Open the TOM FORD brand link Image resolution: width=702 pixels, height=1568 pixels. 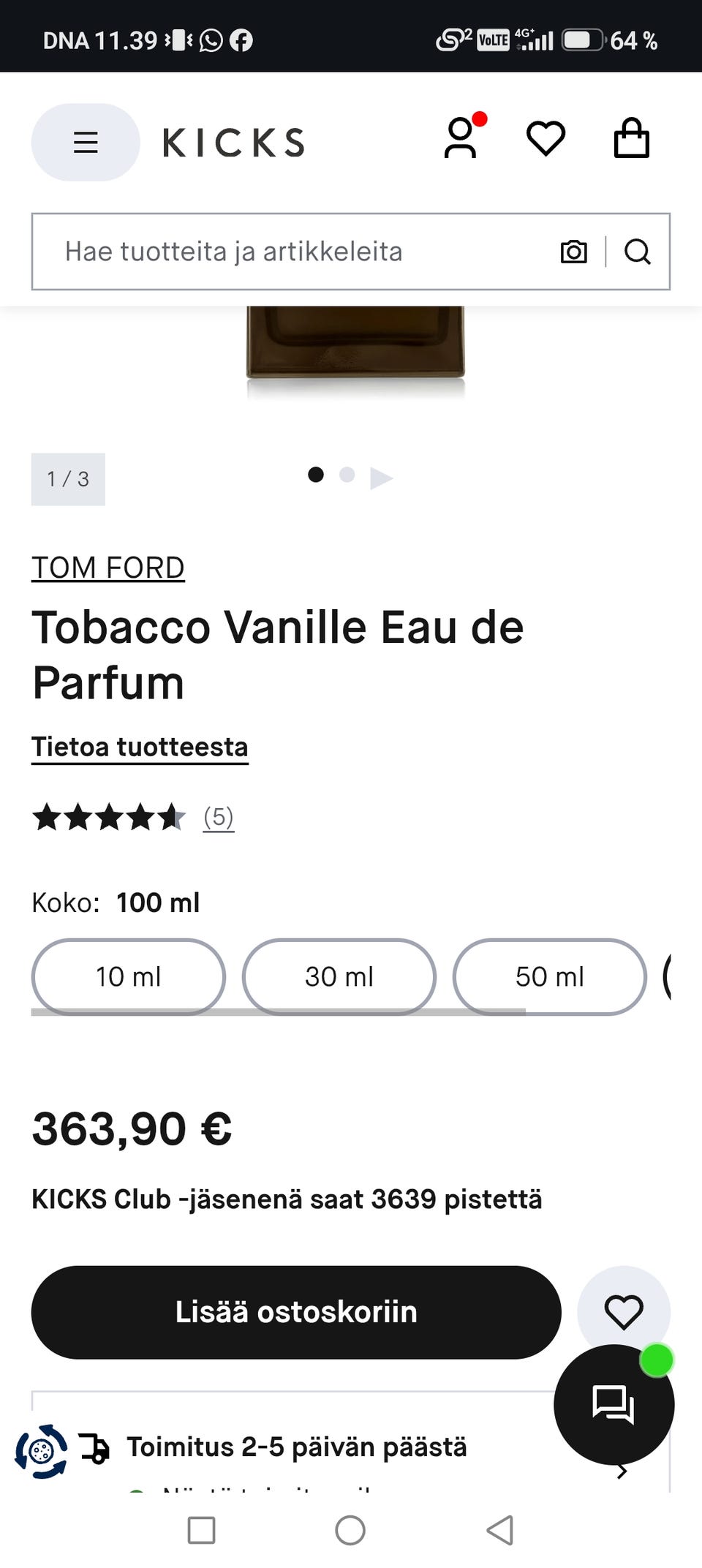point(108,568)
